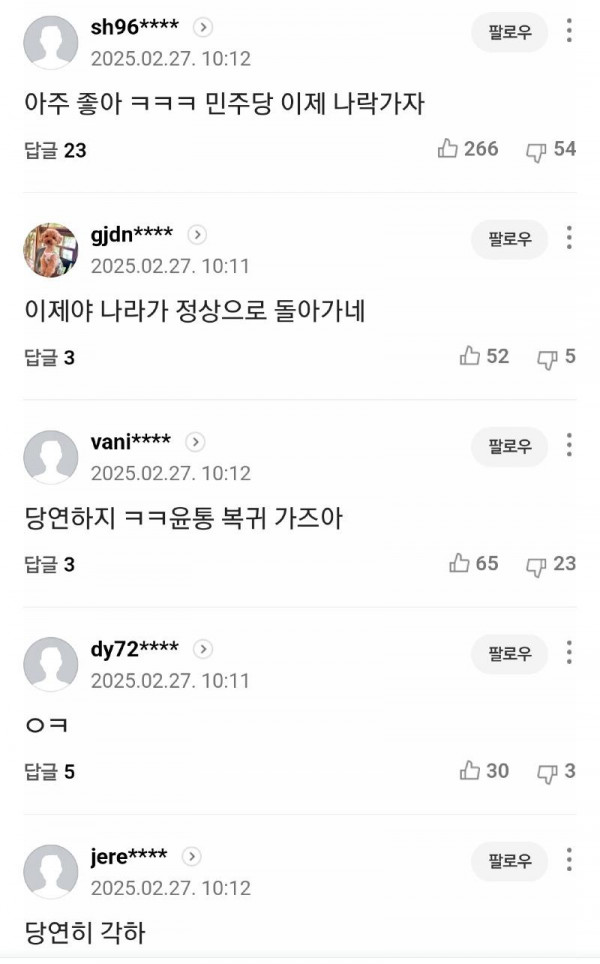This screenshot has width=600, height=964.
Task: View 3 replies to vani**** comment
Action: (50, 564)
